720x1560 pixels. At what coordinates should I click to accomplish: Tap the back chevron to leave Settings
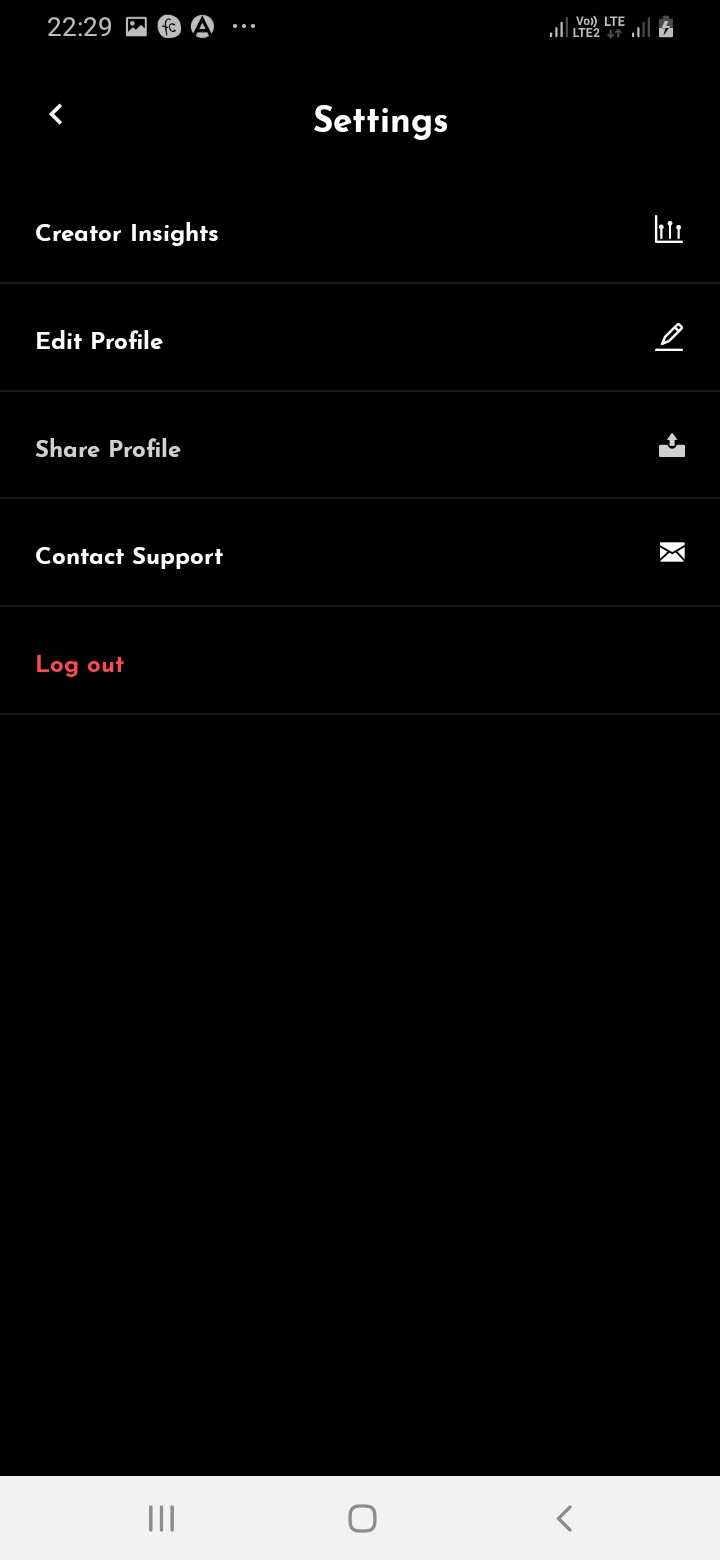coord(56,114)
